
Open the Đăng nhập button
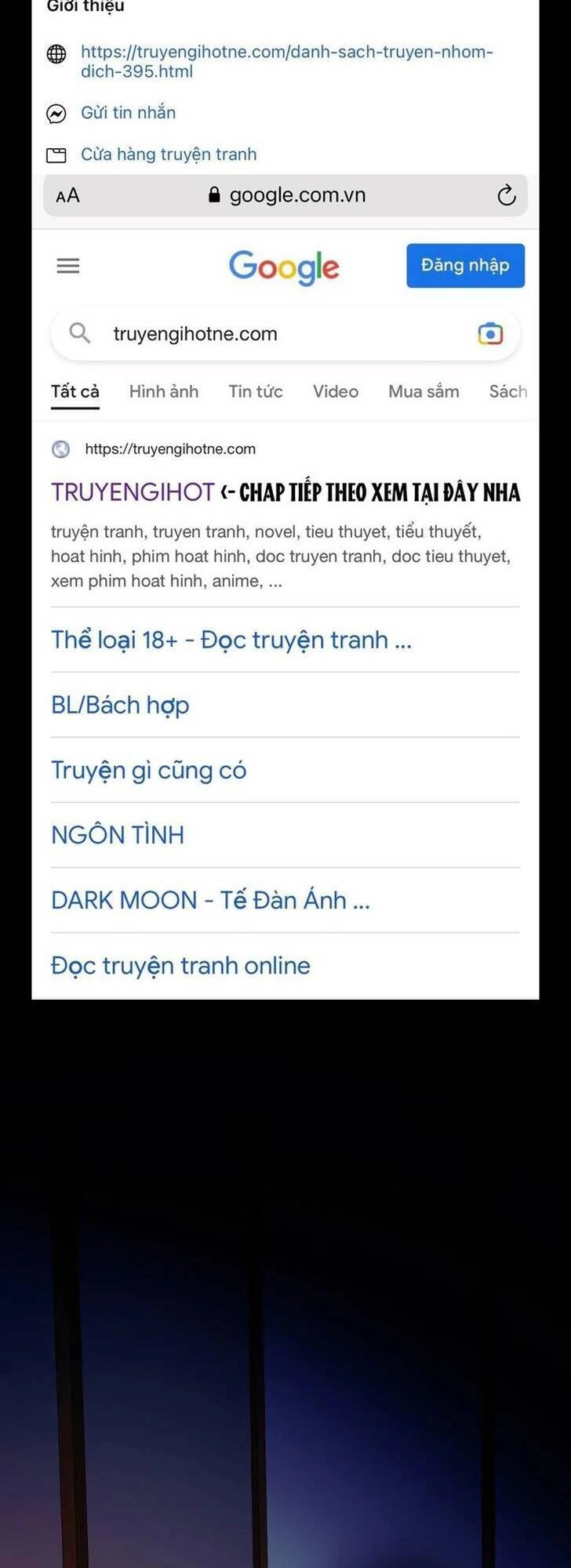click(x=465, y=265)
